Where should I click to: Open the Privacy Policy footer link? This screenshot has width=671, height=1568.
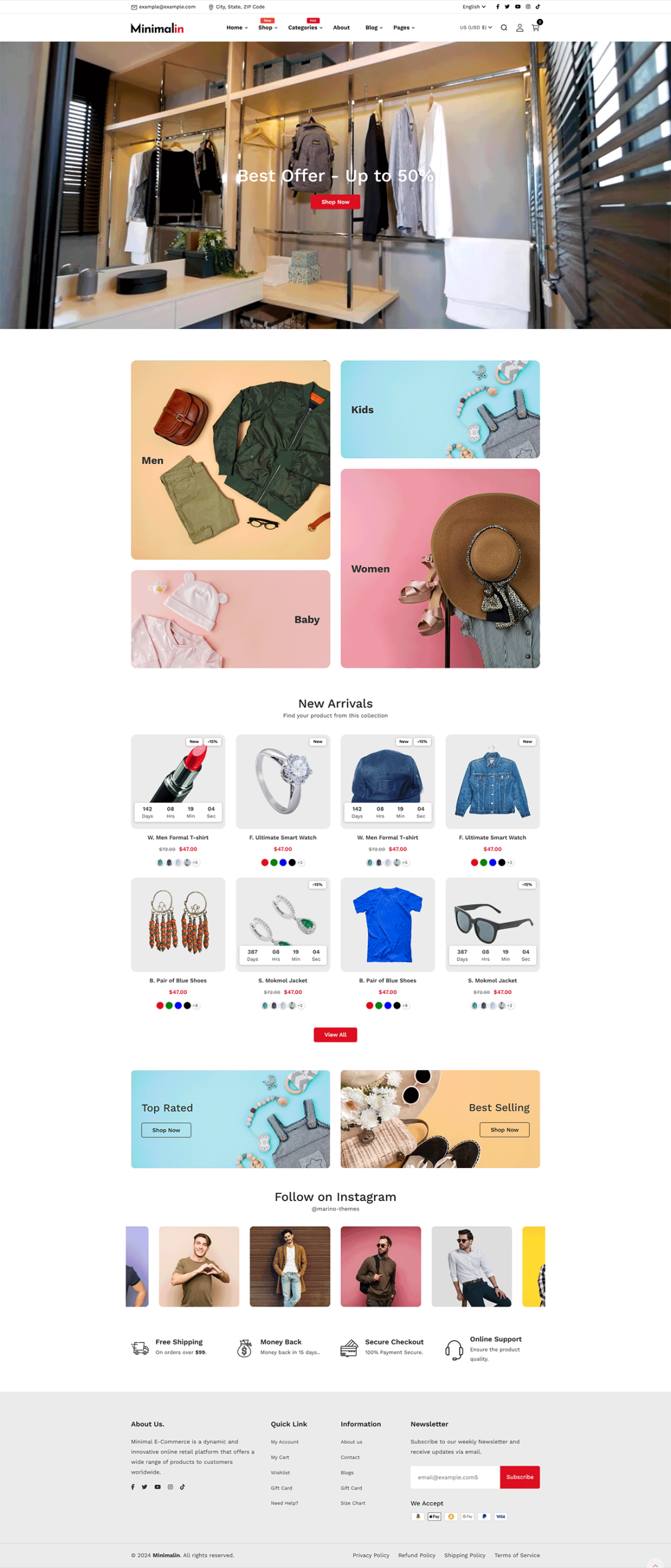370,1555
